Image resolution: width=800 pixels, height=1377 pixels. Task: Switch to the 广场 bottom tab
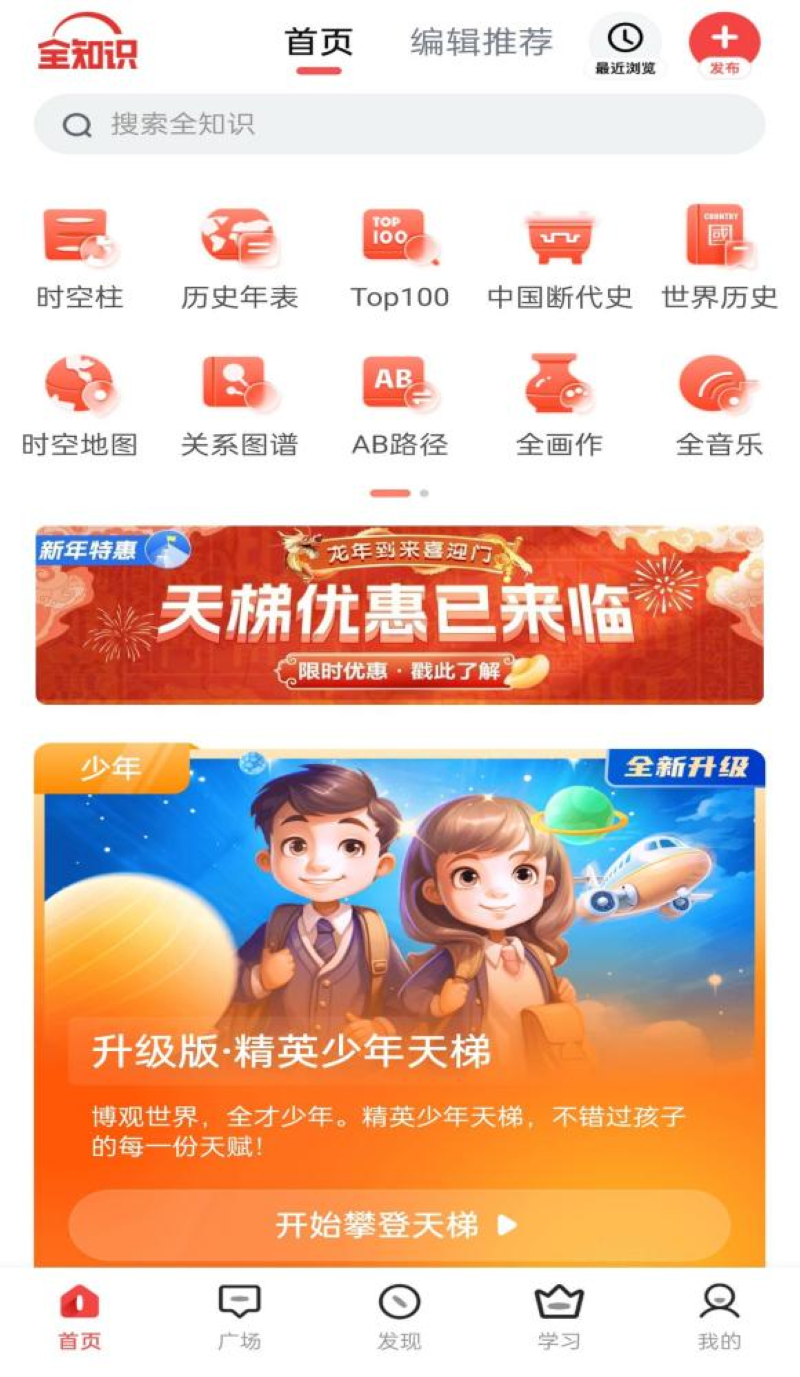(239, 1317)
